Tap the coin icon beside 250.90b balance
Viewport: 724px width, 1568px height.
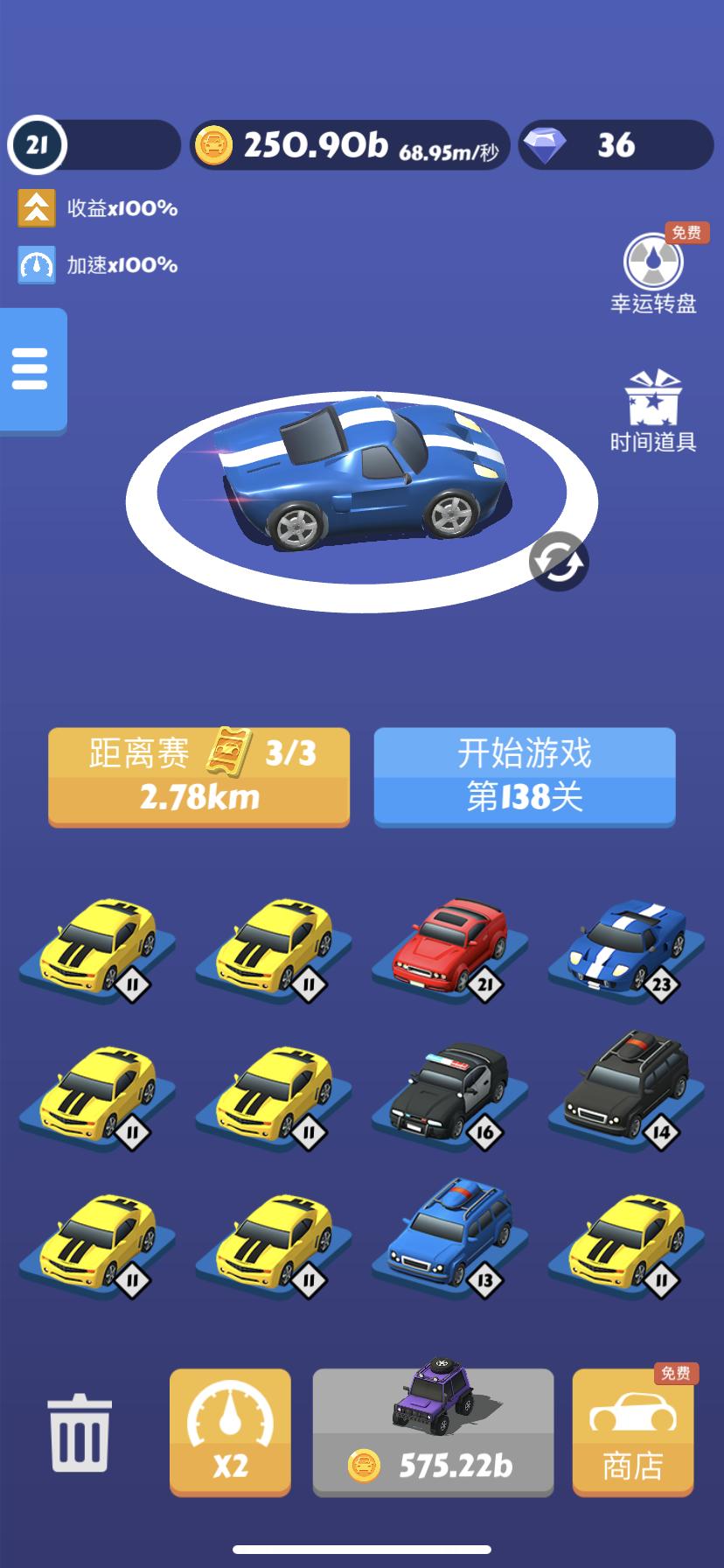tap(216, 145)
